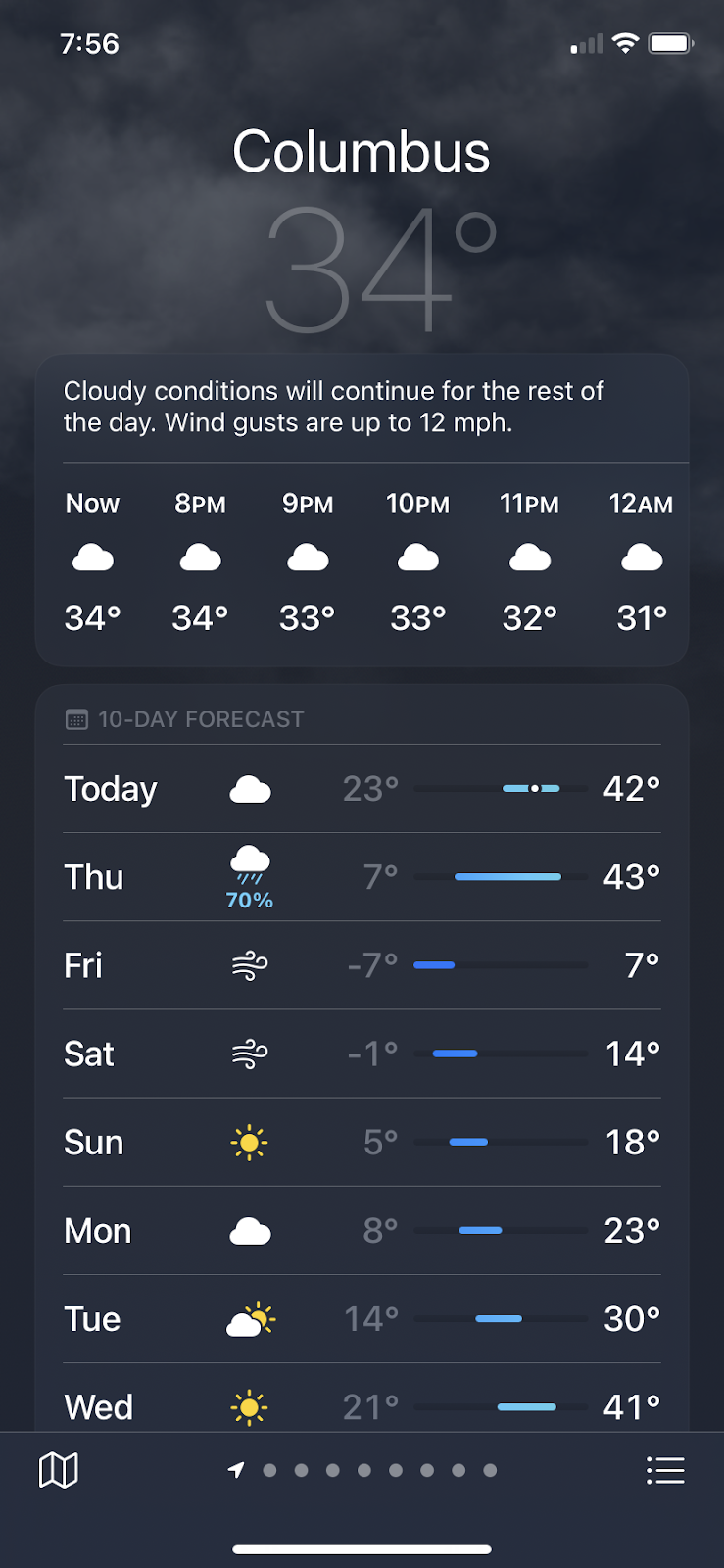Select the Sat forecast row
Screen dimensions: 724x1568
(362, 1053)
